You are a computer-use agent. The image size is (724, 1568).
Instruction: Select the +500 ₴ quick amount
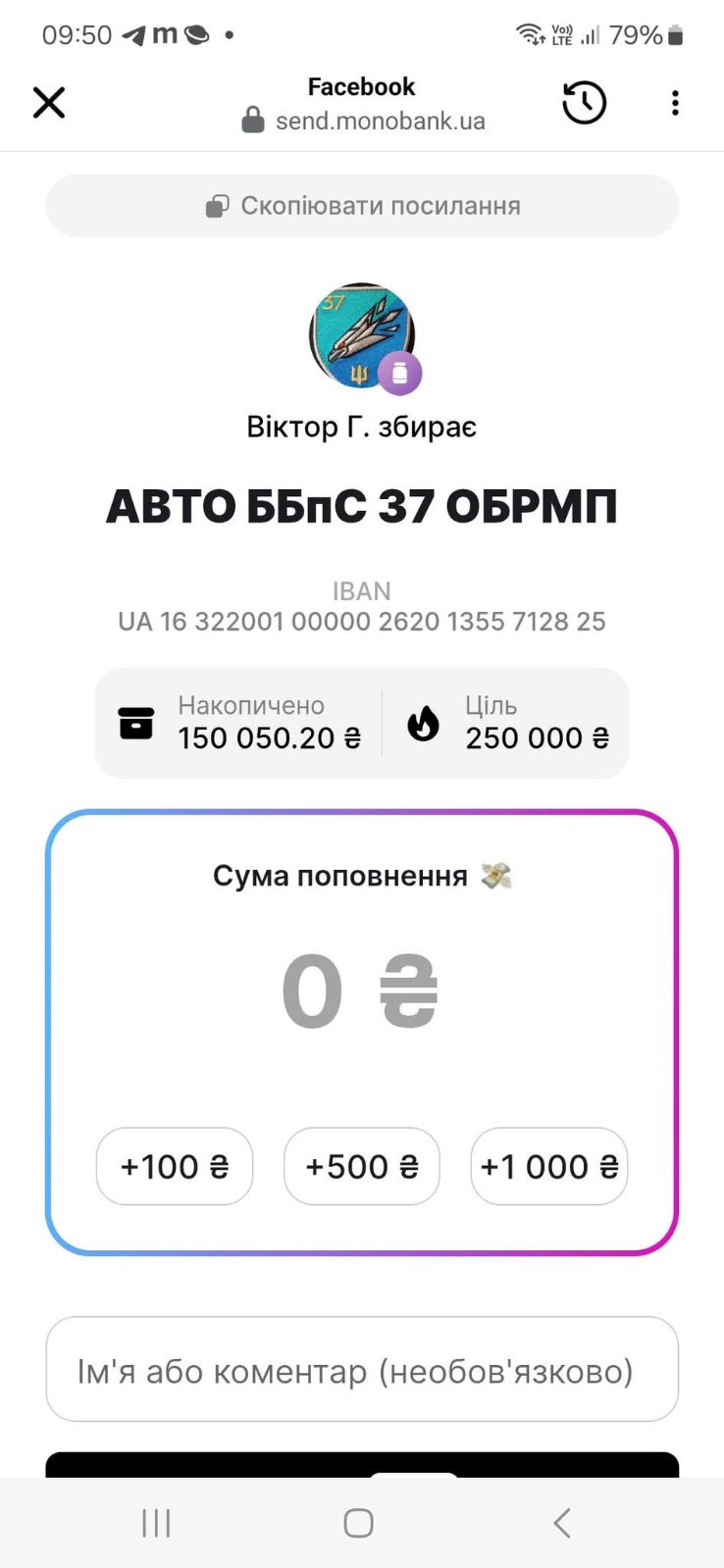[x=362, y=1166]
